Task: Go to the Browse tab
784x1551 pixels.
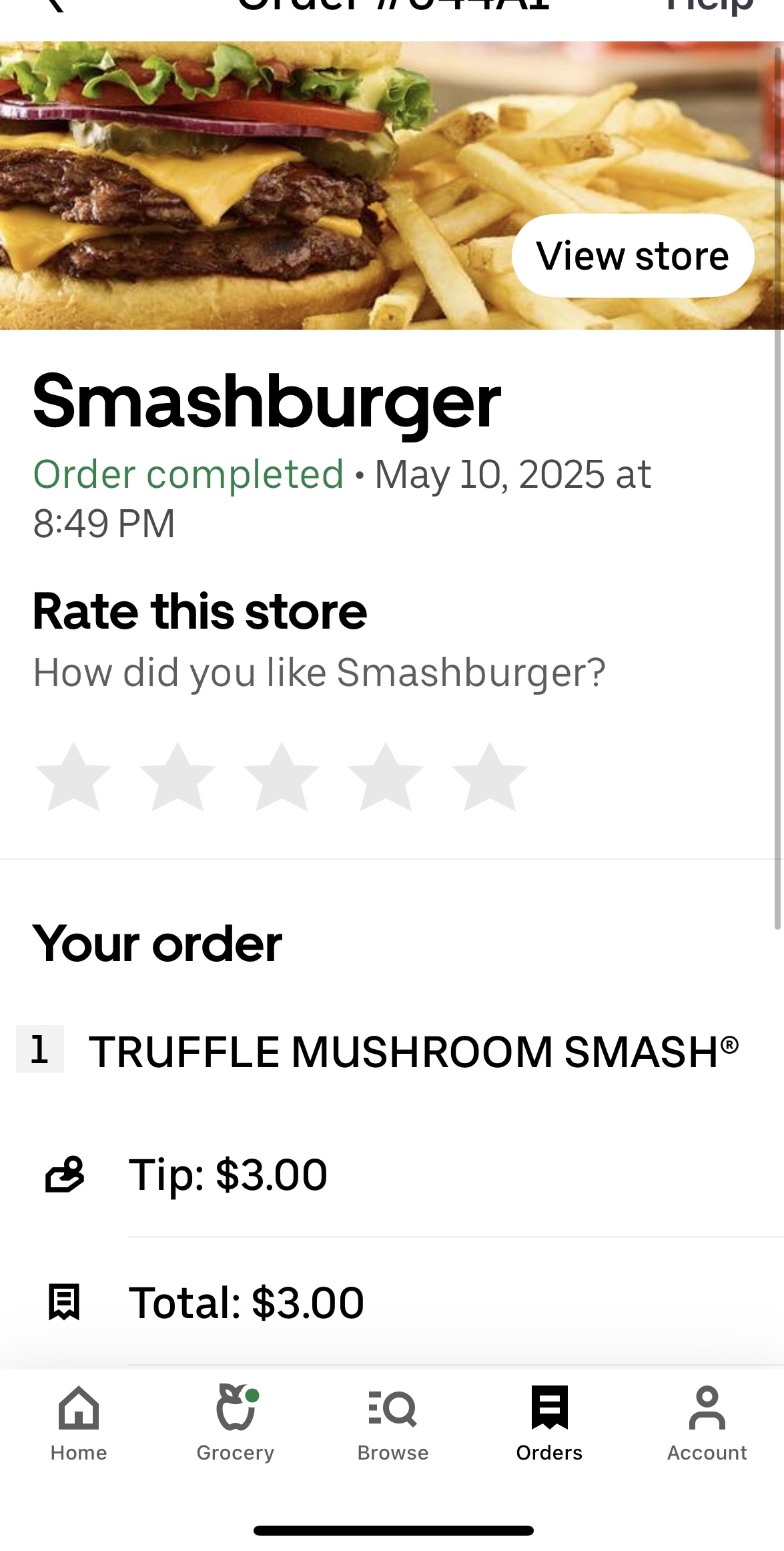Action: click(392, 1423)
